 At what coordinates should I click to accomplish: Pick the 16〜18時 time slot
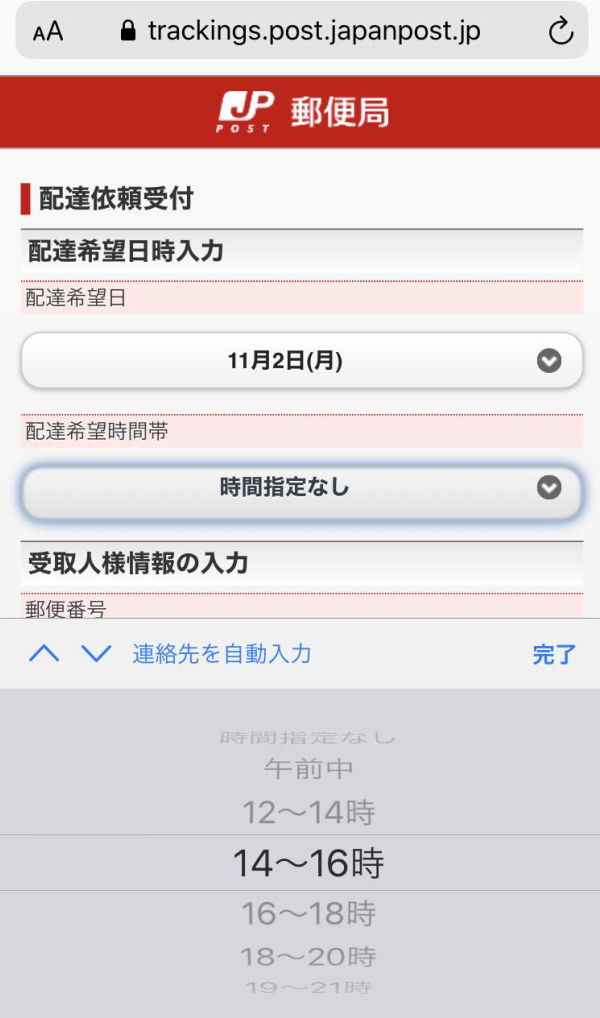[x=308, y=913]
